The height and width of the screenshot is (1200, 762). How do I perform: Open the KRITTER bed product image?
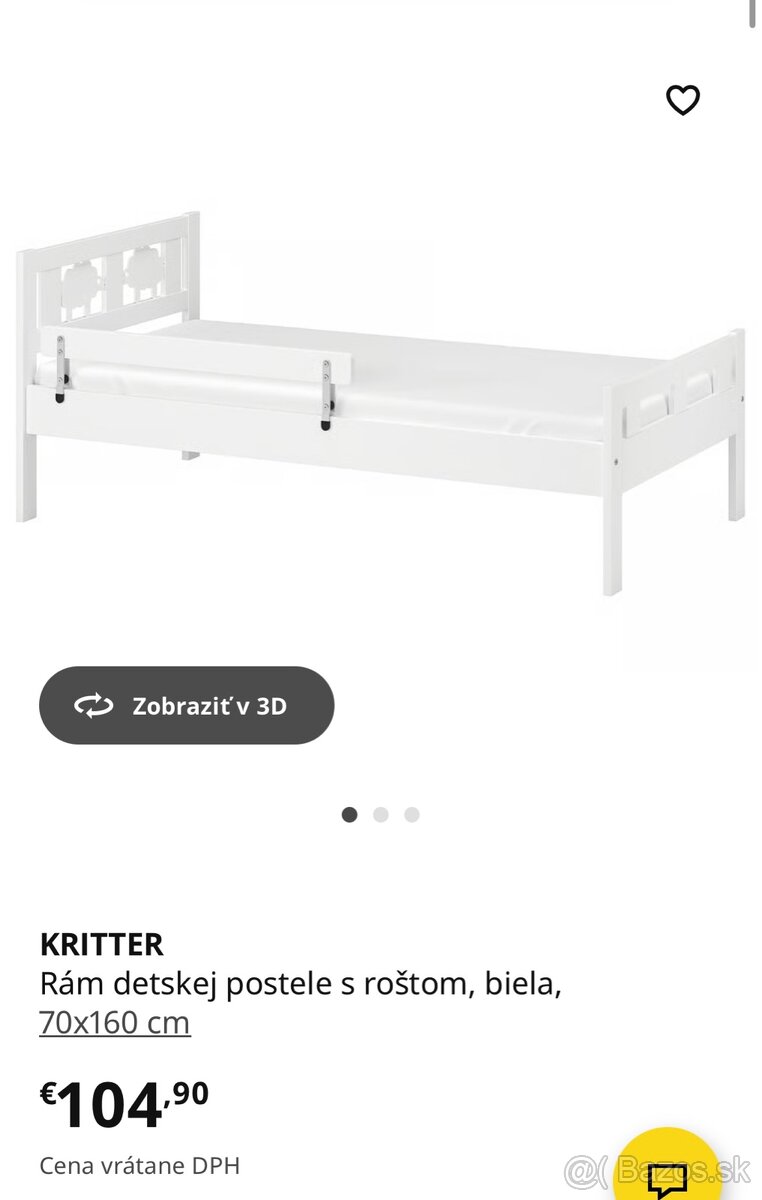tap(380, 400)
